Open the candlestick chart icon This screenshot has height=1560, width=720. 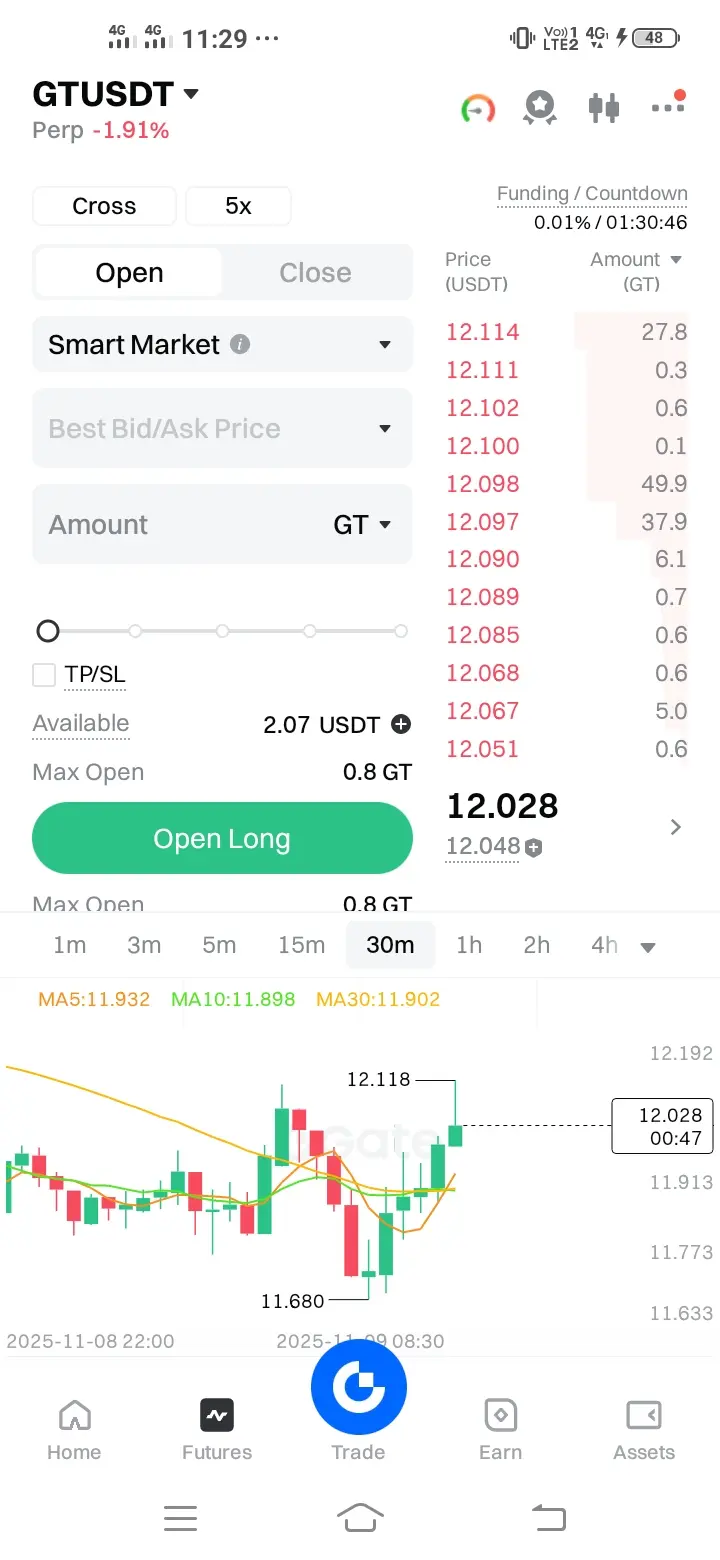pyautogui.click(x=604, y=107)
